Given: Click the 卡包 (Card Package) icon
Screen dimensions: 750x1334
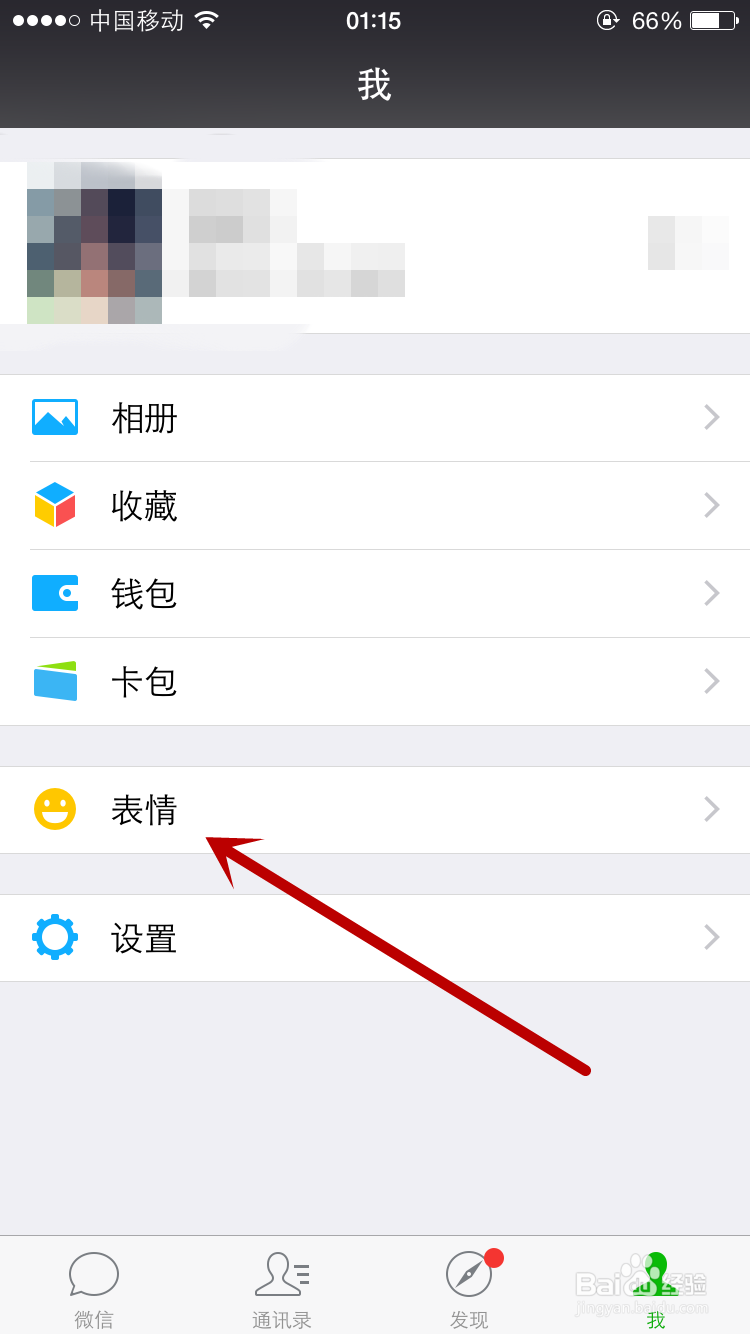Looking at the screenshot, I should [x=55, y=681].
